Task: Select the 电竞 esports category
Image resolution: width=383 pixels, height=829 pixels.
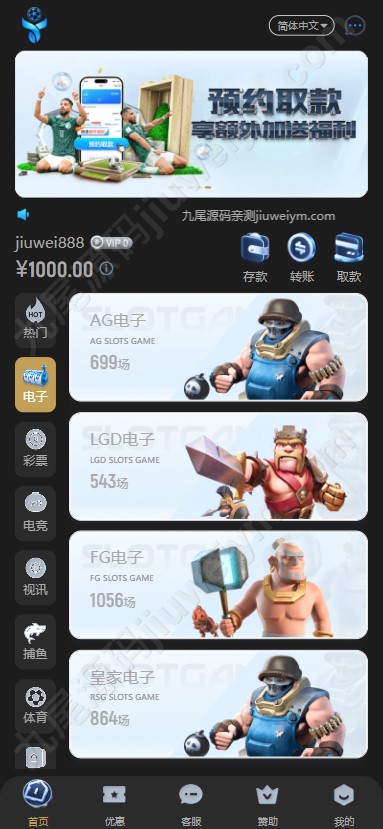Action: pyautogui.click(x=35, y=513)
